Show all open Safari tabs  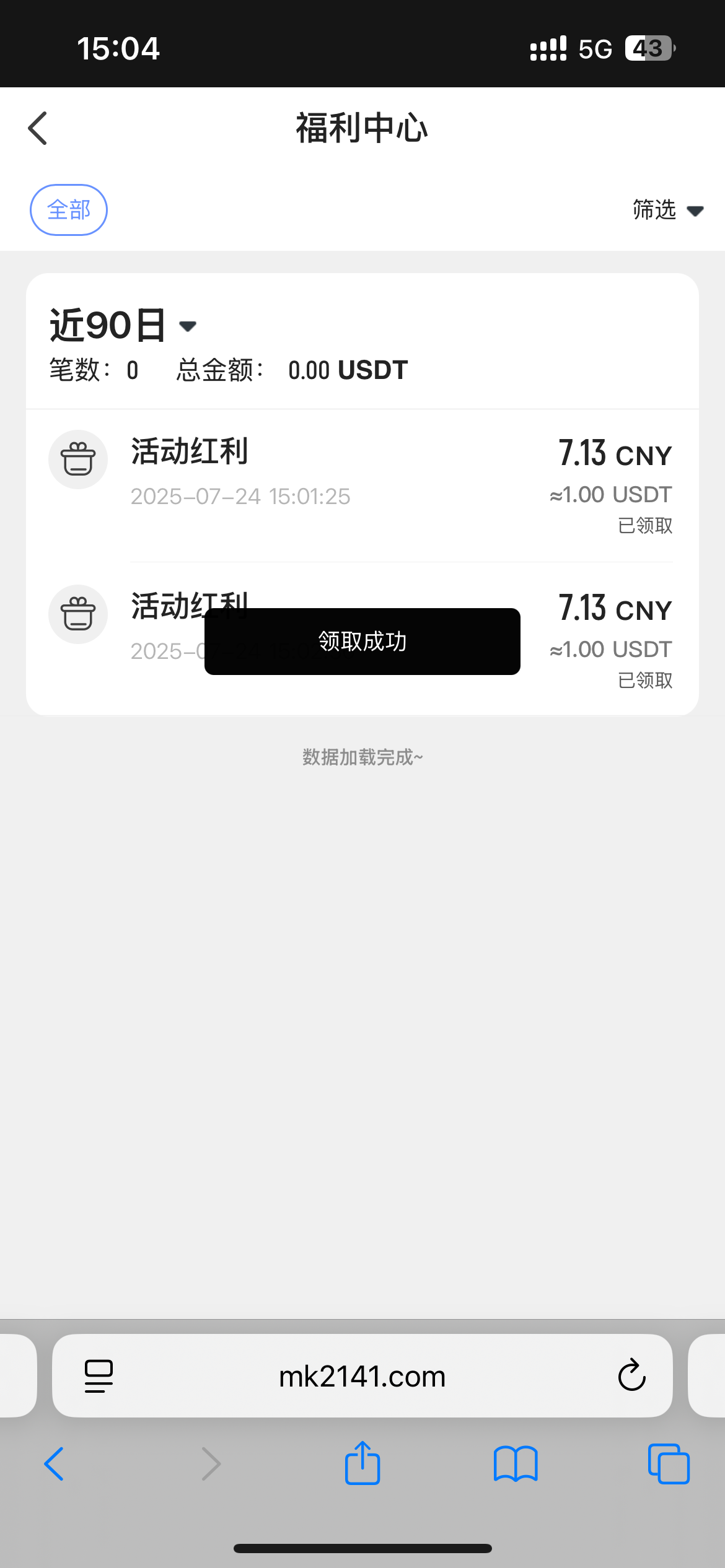(x=669, y=1464)
